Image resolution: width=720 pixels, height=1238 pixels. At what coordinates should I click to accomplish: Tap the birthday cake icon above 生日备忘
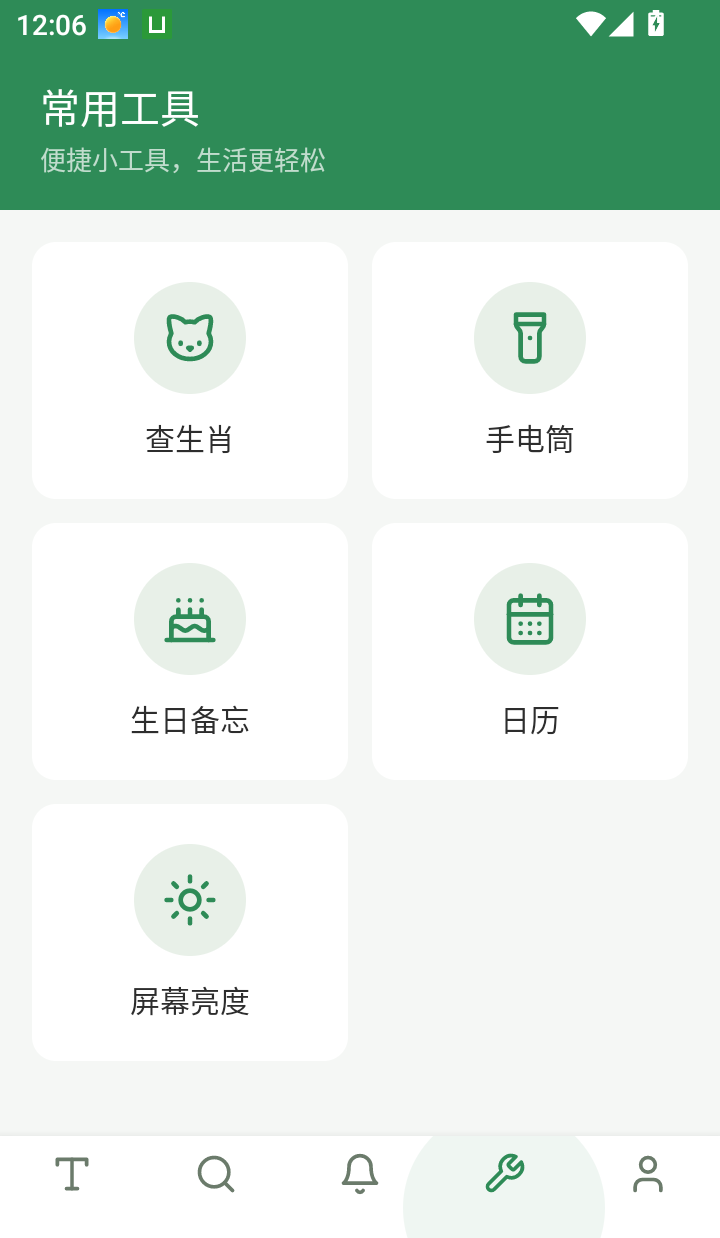pyautogui.click(x=189, y=618)
